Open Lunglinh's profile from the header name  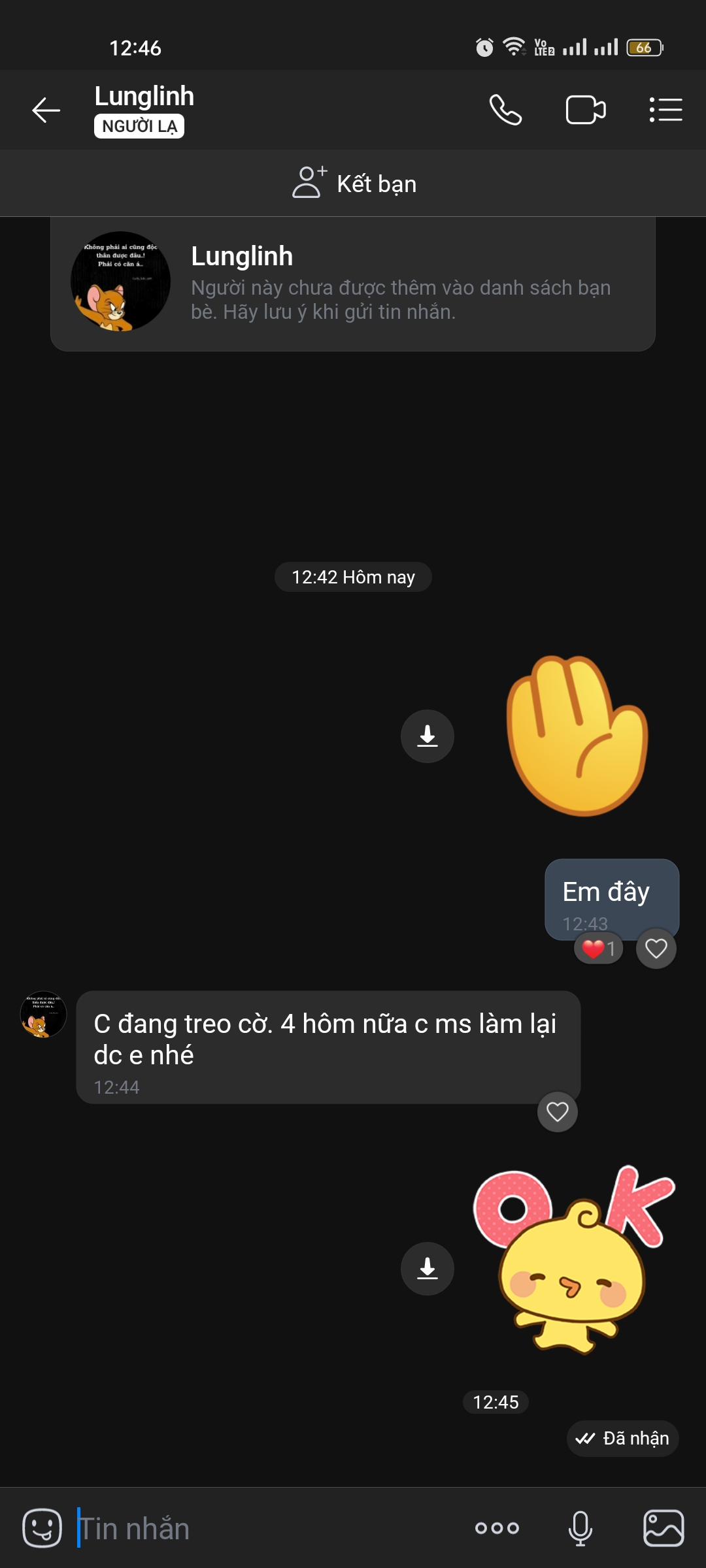pos(144,96)
